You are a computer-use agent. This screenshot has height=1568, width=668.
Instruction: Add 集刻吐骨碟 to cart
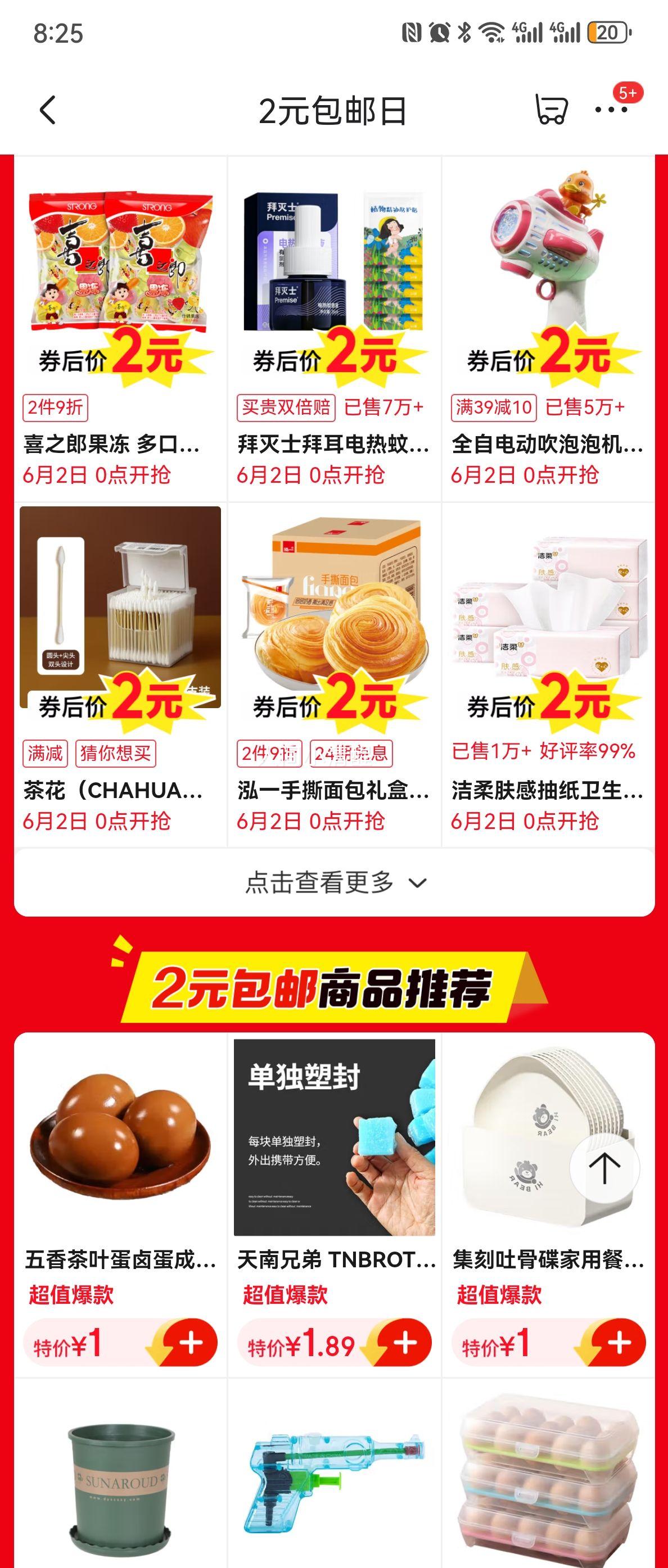tap(619, 1343)
